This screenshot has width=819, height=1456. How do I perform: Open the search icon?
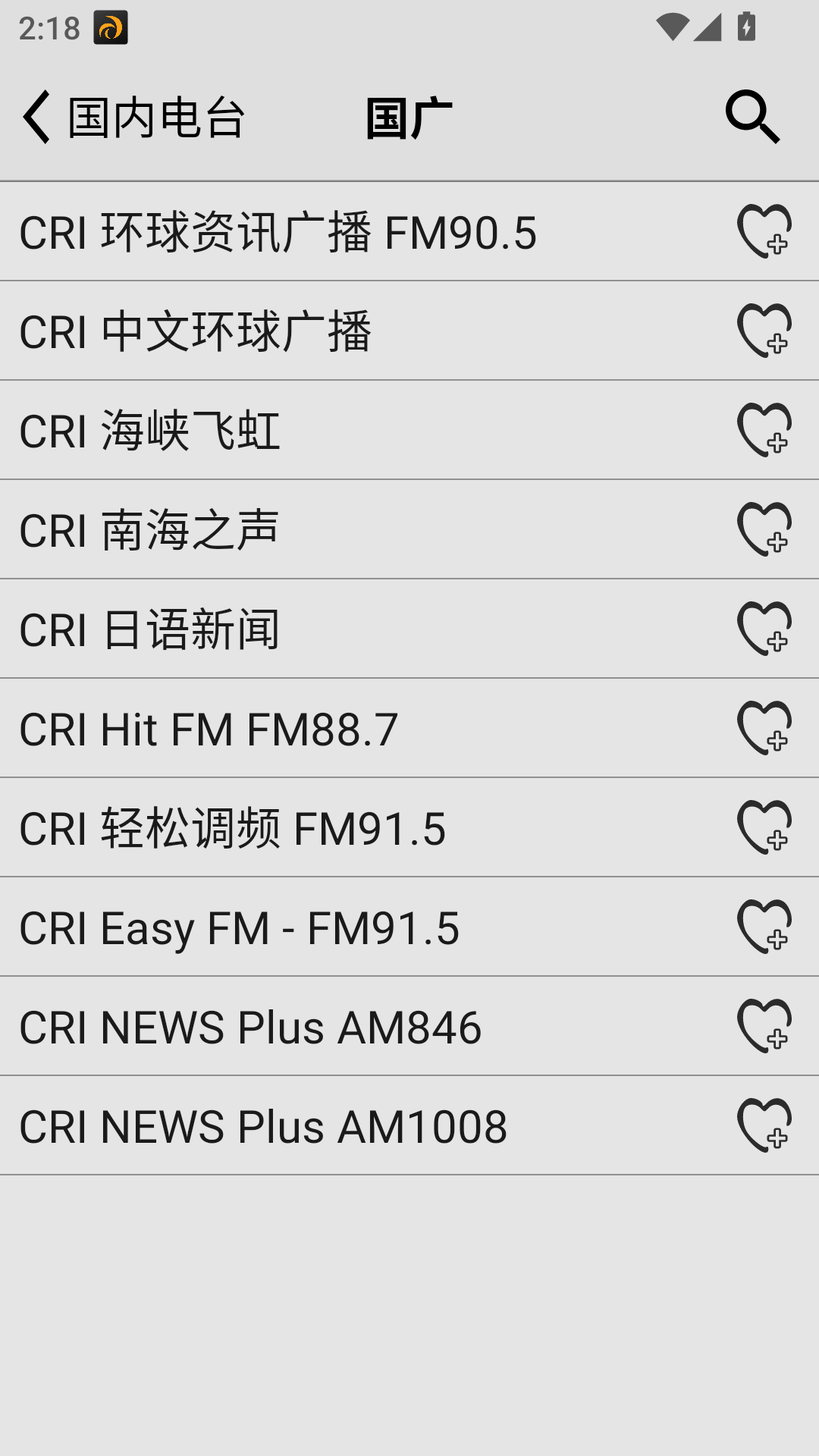click(x=752, y=118)
